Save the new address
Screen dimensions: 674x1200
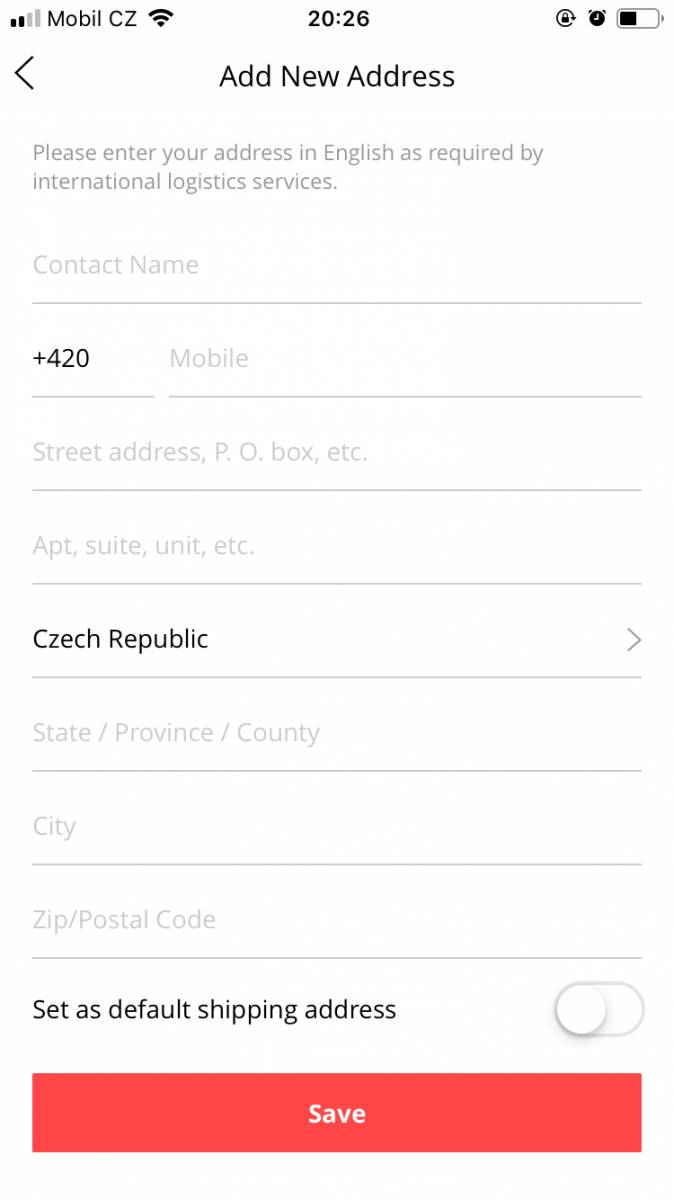click(x=337, y=1113)
